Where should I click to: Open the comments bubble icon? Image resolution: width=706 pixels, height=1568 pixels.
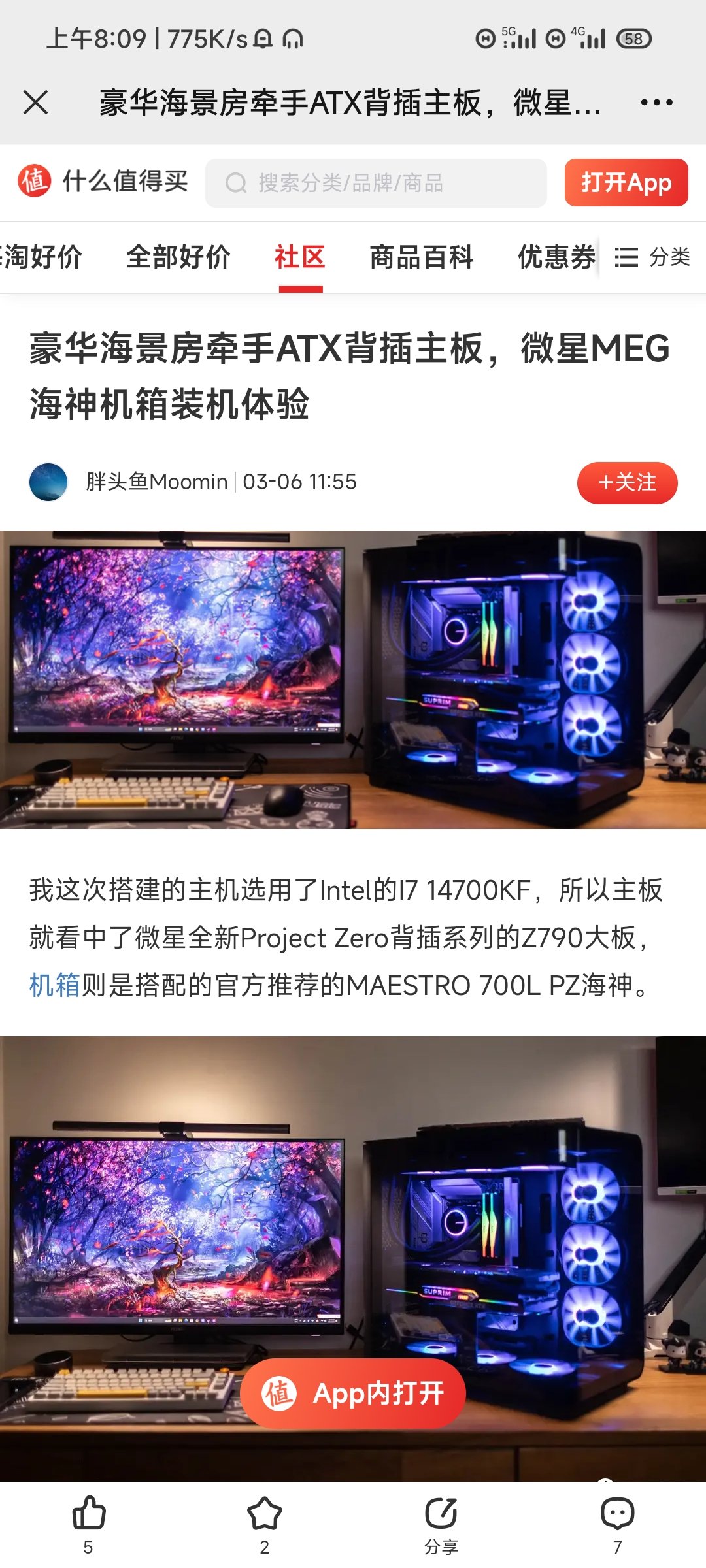coord(617,1514)
